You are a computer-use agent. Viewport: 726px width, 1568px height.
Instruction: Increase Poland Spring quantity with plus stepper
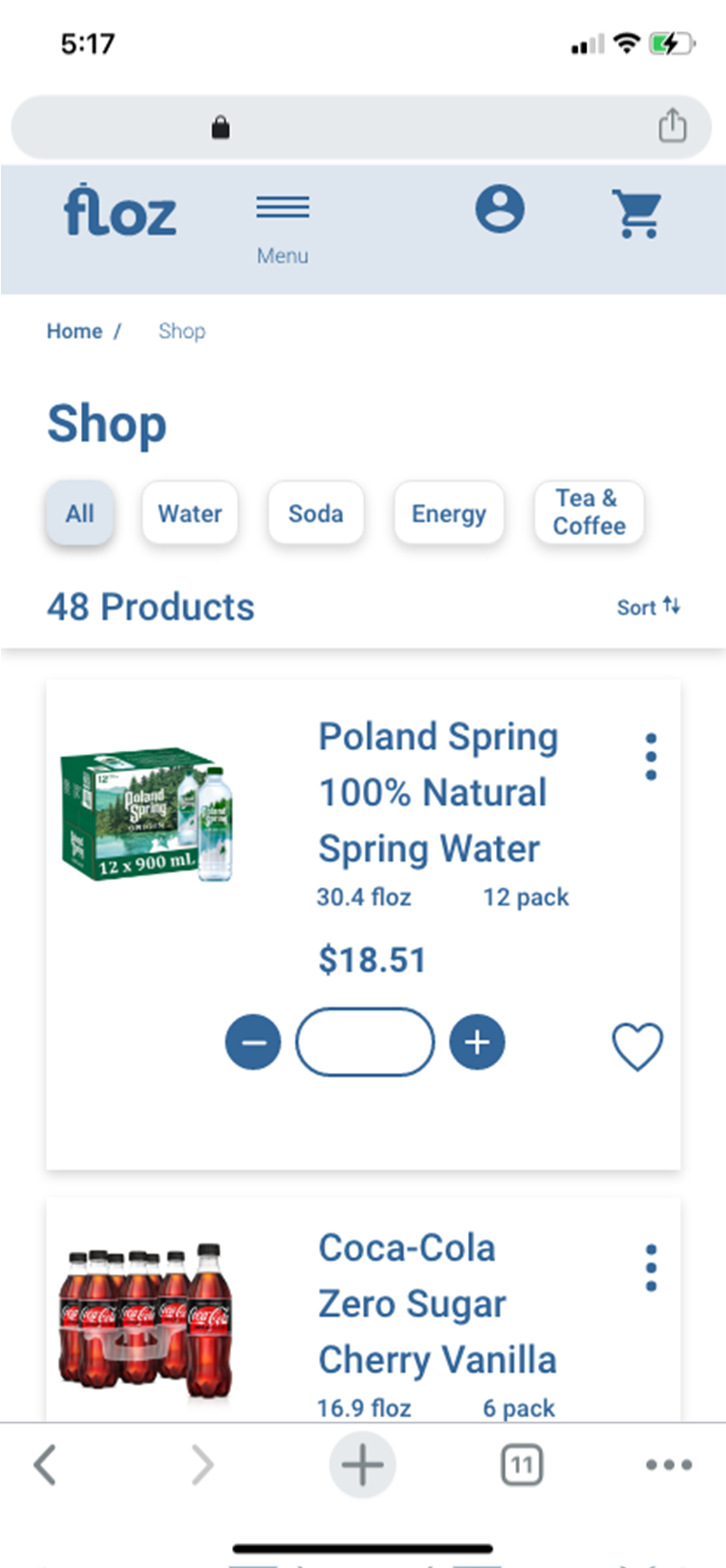pos(477,1041)
